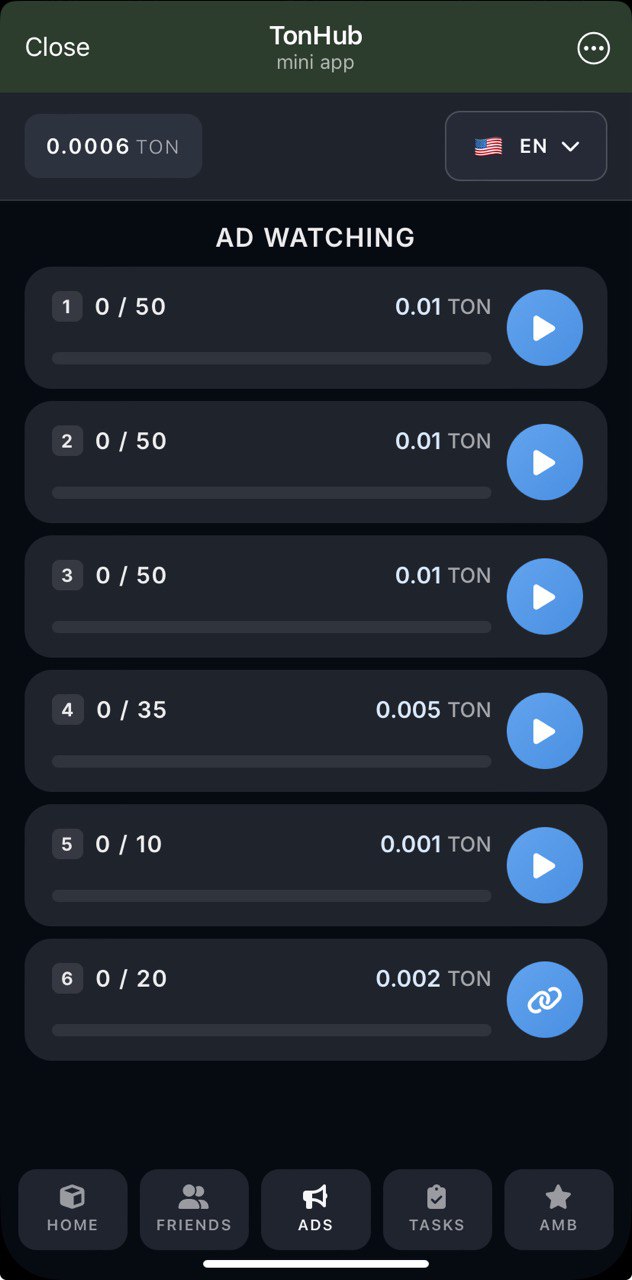The width and height of the screenshot is (632, 1280).
Task: Start watching ad number 2
Action: point(544,462)
